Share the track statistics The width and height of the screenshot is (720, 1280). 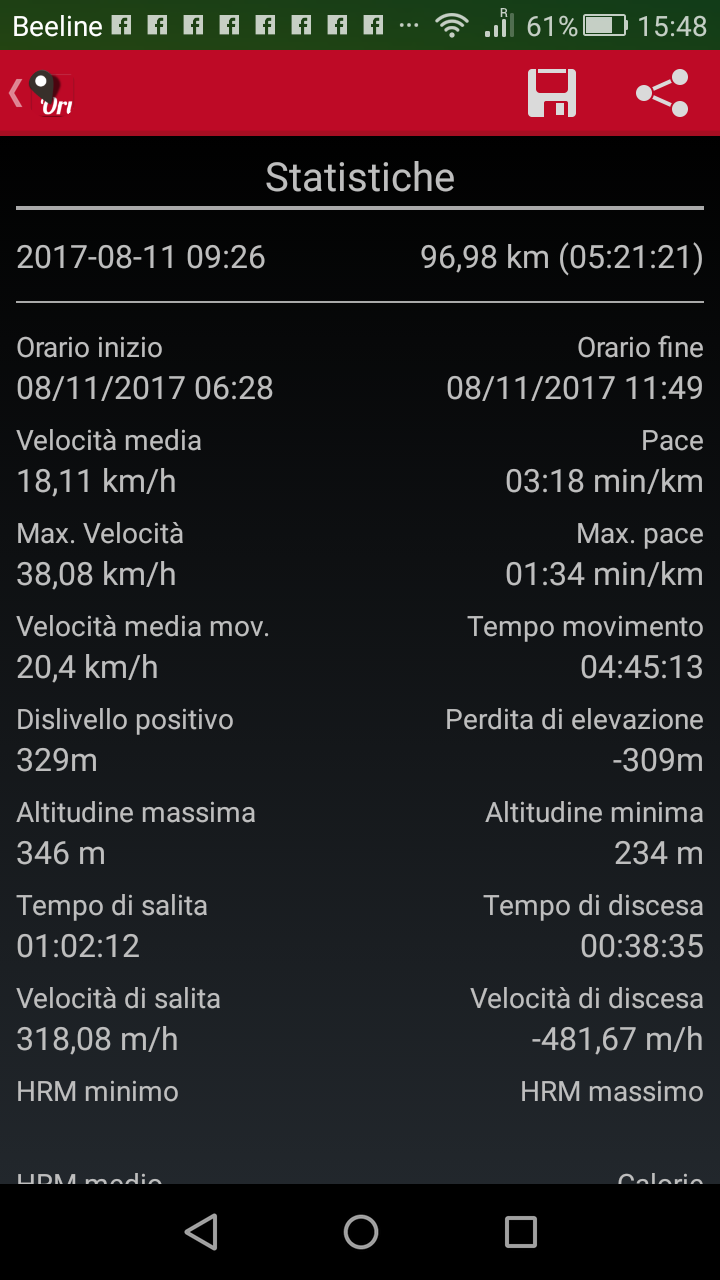(x=662, y=94)
